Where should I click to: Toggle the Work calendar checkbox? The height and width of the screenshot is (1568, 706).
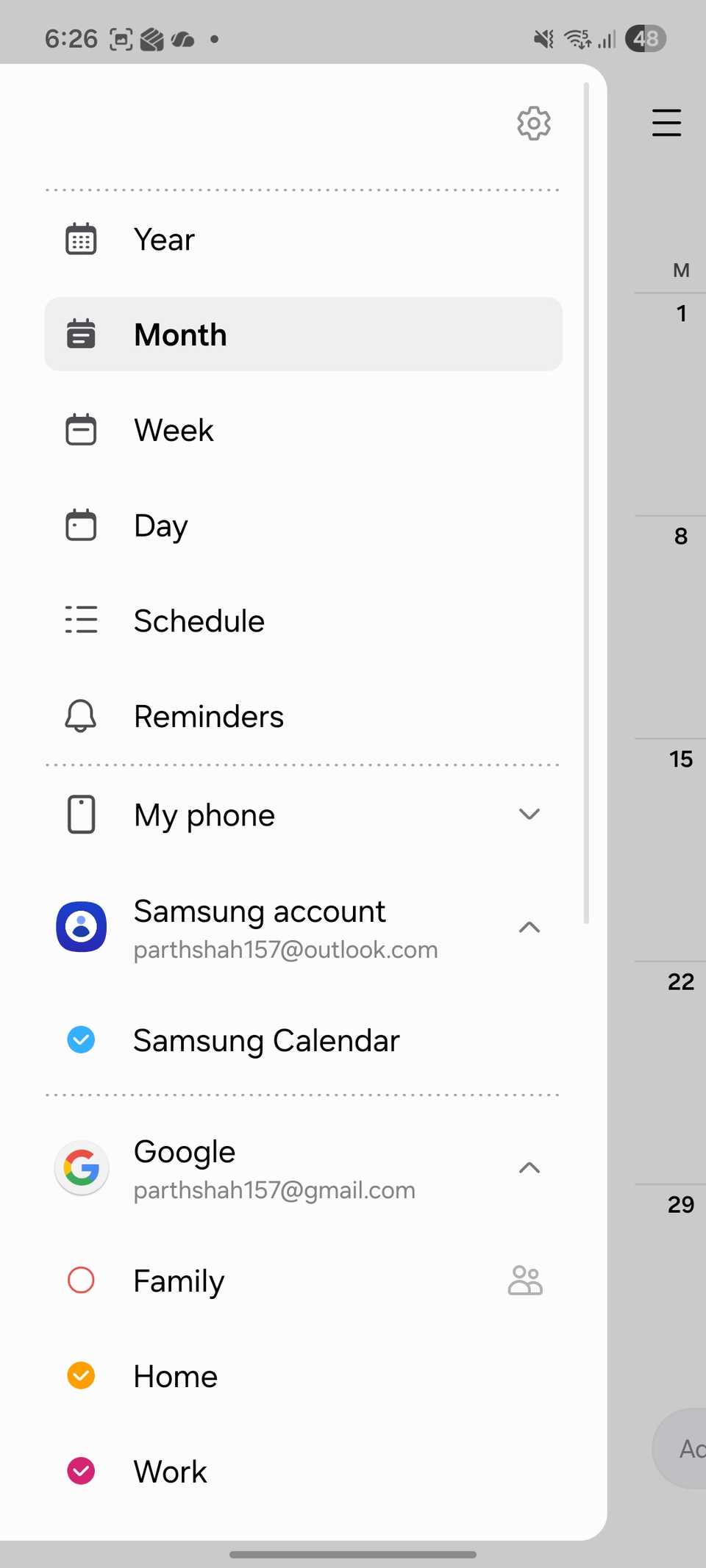point(81,1471)
